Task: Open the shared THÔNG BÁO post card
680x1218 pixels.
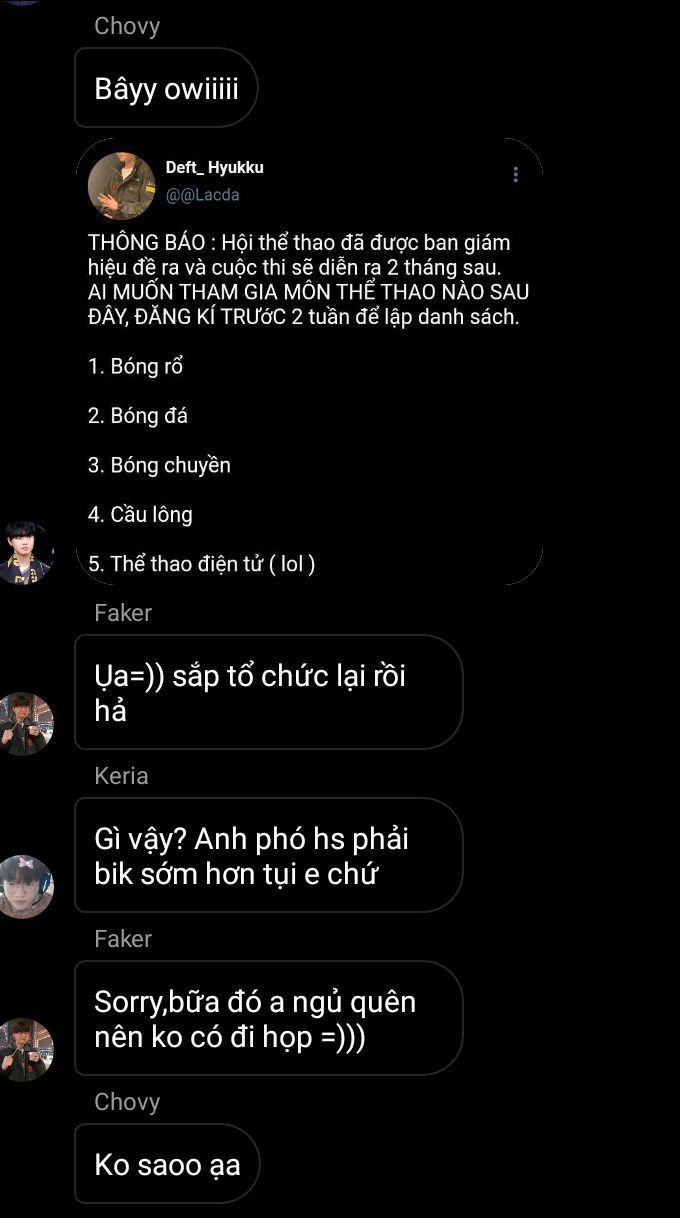Action: click(310, 400)
